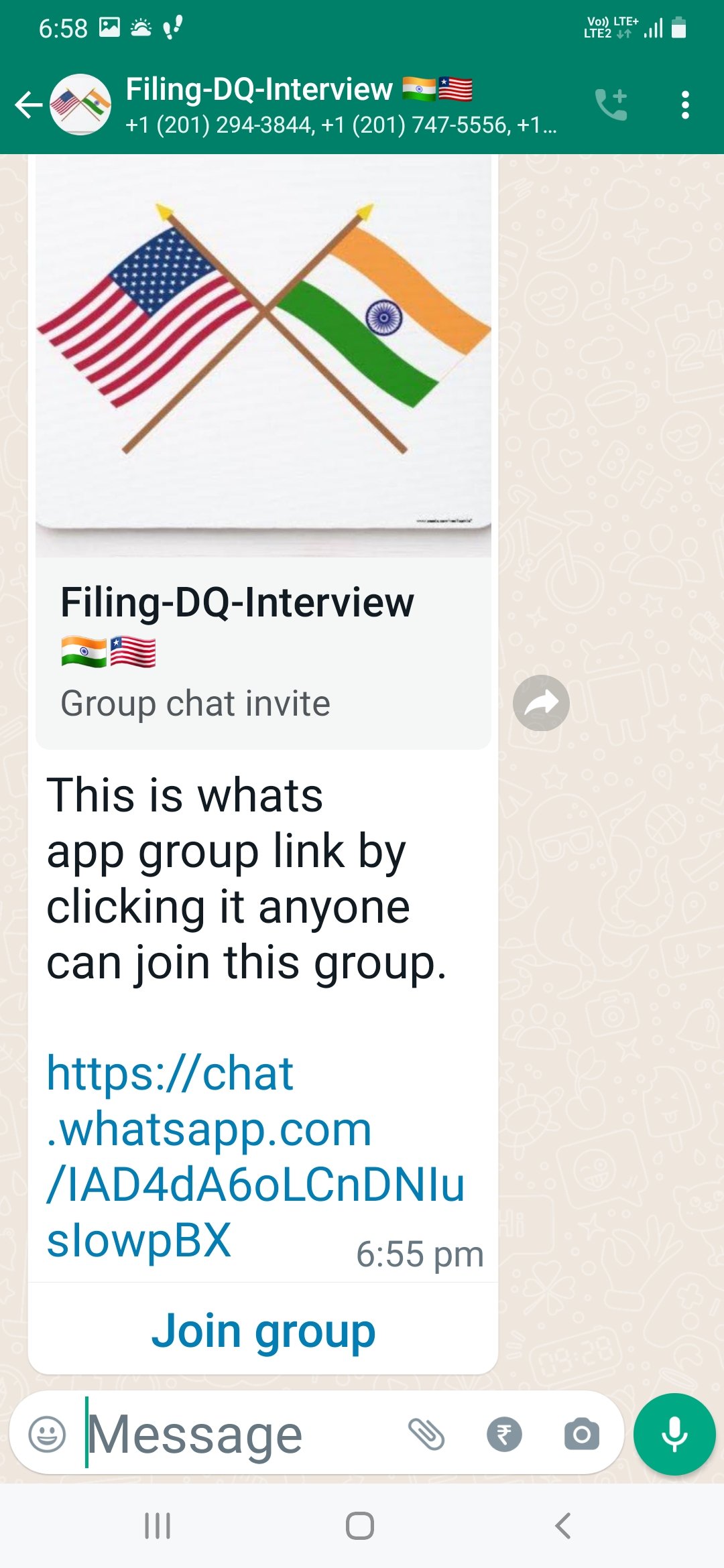Open the camera from the message bar
This screenshot has height=1568, width=724.
pos(581,1435)
